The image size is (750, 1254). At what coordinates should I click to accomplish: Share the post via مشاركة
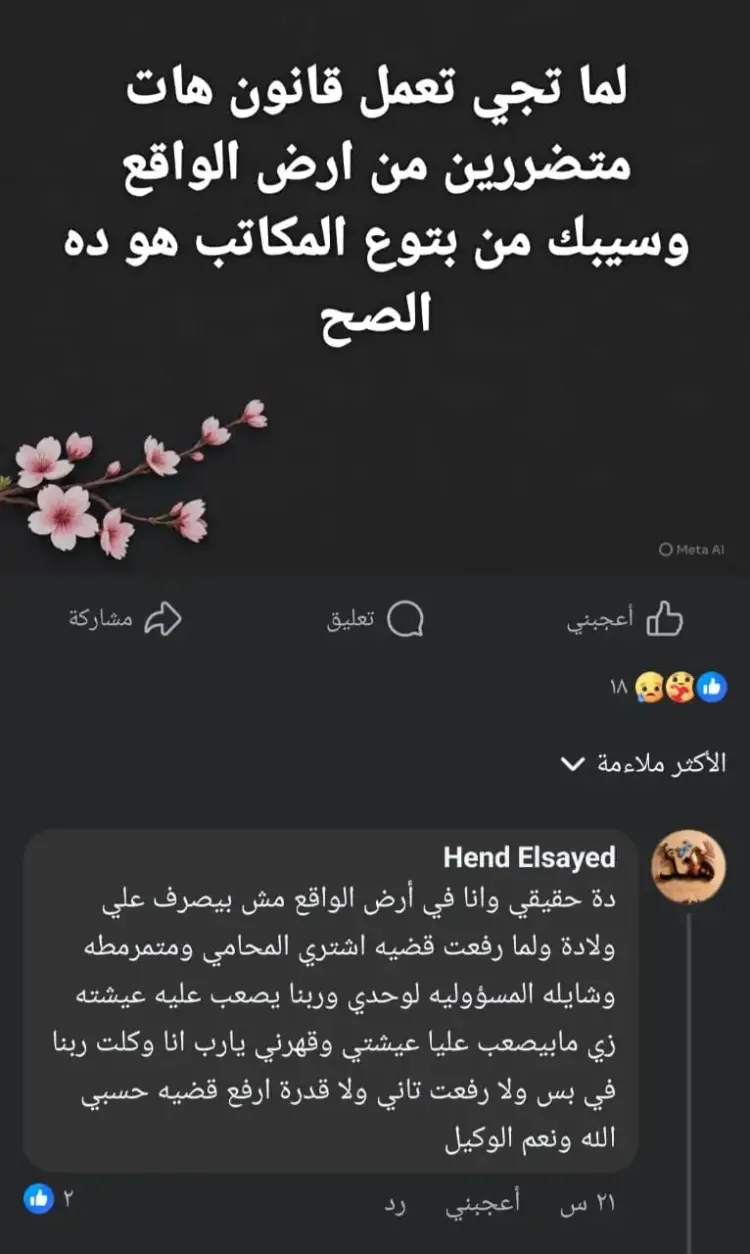pyautogui.click(x=126, y=620)
